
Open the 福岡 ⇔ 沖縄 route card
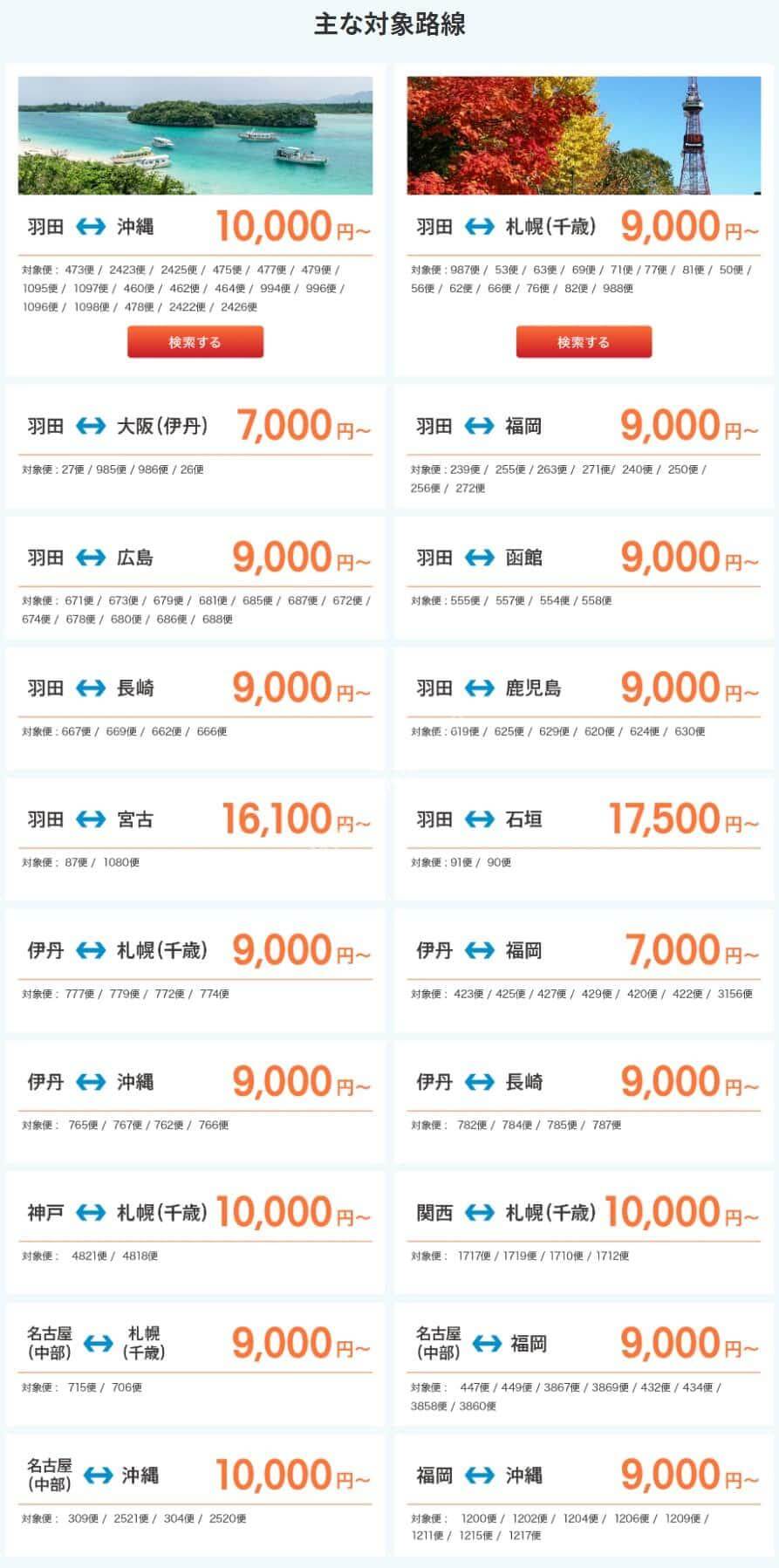[x=584, y=1496]
